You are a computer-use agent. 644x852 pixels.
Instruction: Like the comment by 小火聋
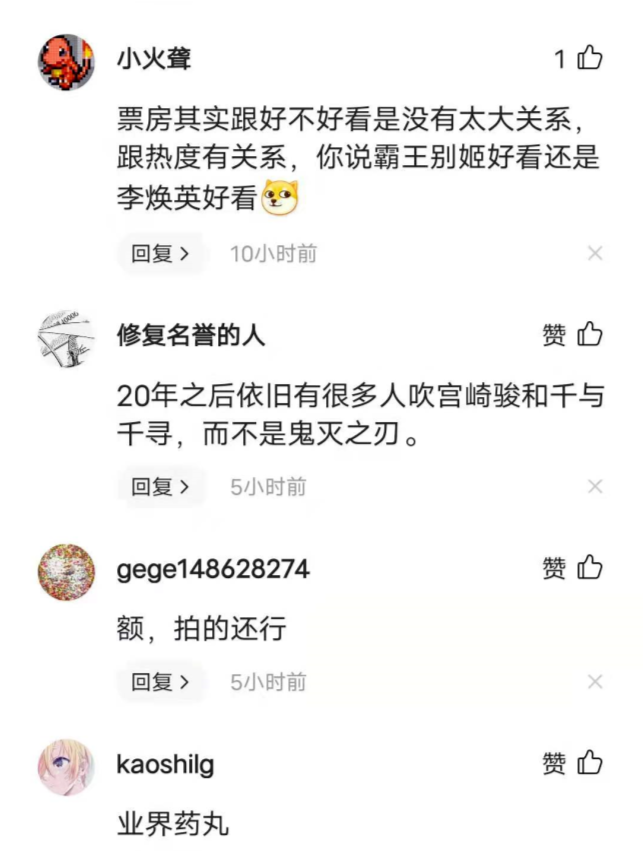point(590,59)
